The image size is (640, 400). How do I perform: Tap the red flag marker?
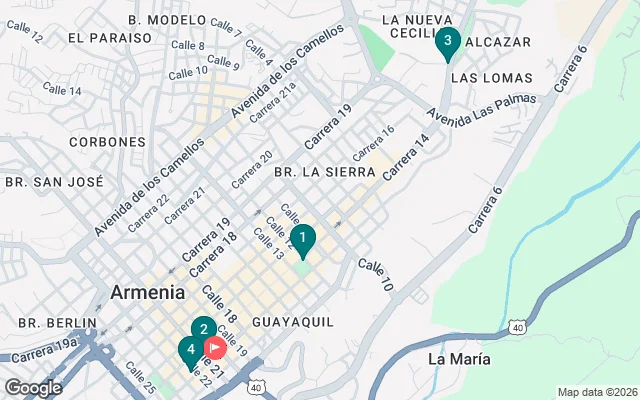coord(215,349)
